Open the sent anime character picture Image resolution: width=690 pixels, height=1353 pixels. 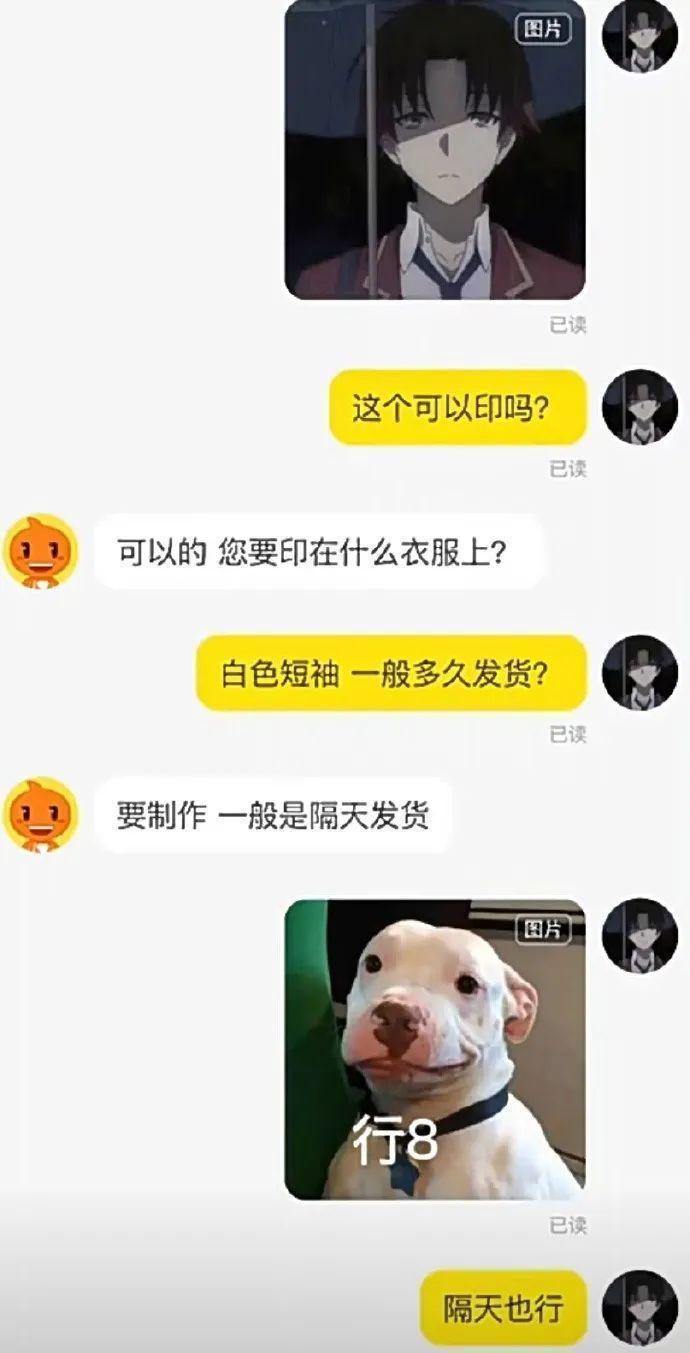(435, 150)
